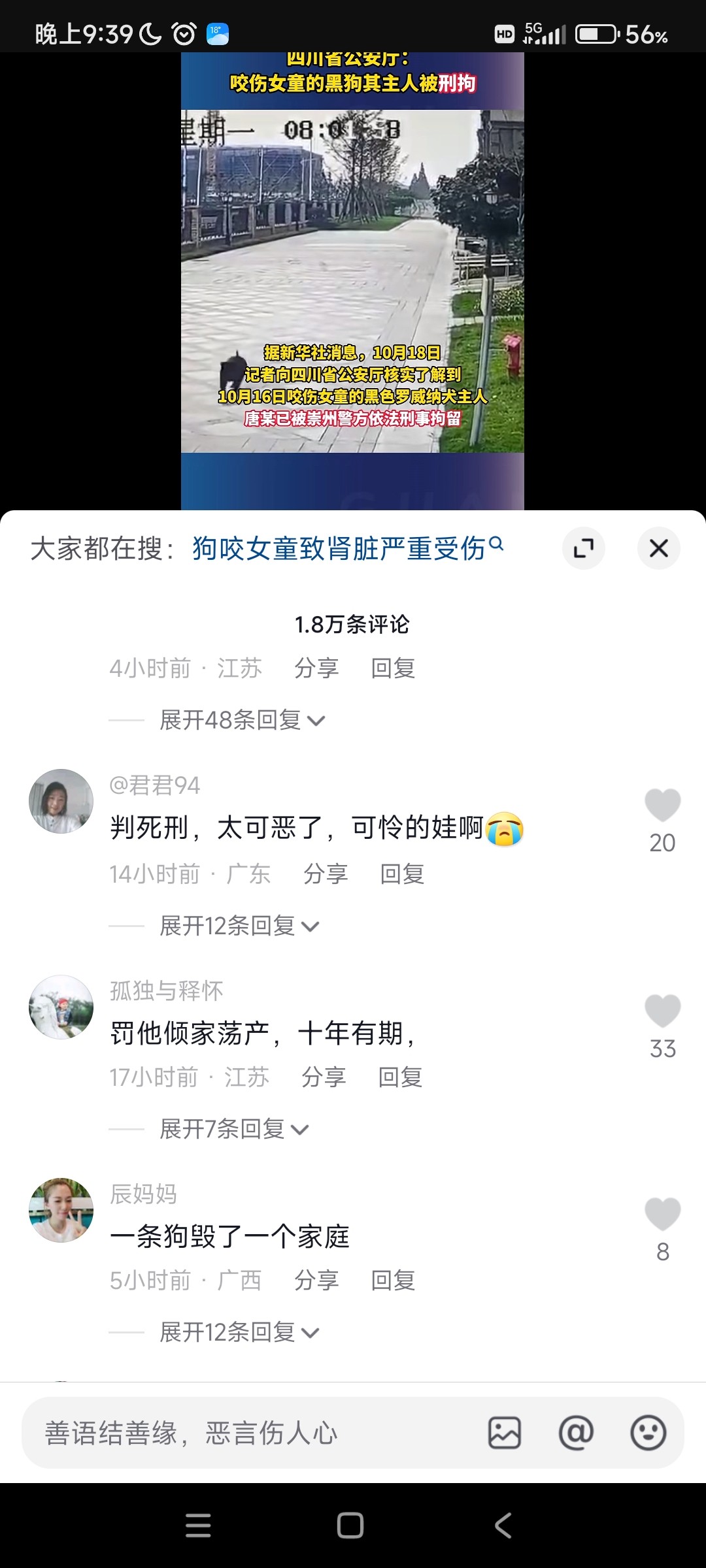Expand 12 replies under 君君94's comment

[239, 926]
